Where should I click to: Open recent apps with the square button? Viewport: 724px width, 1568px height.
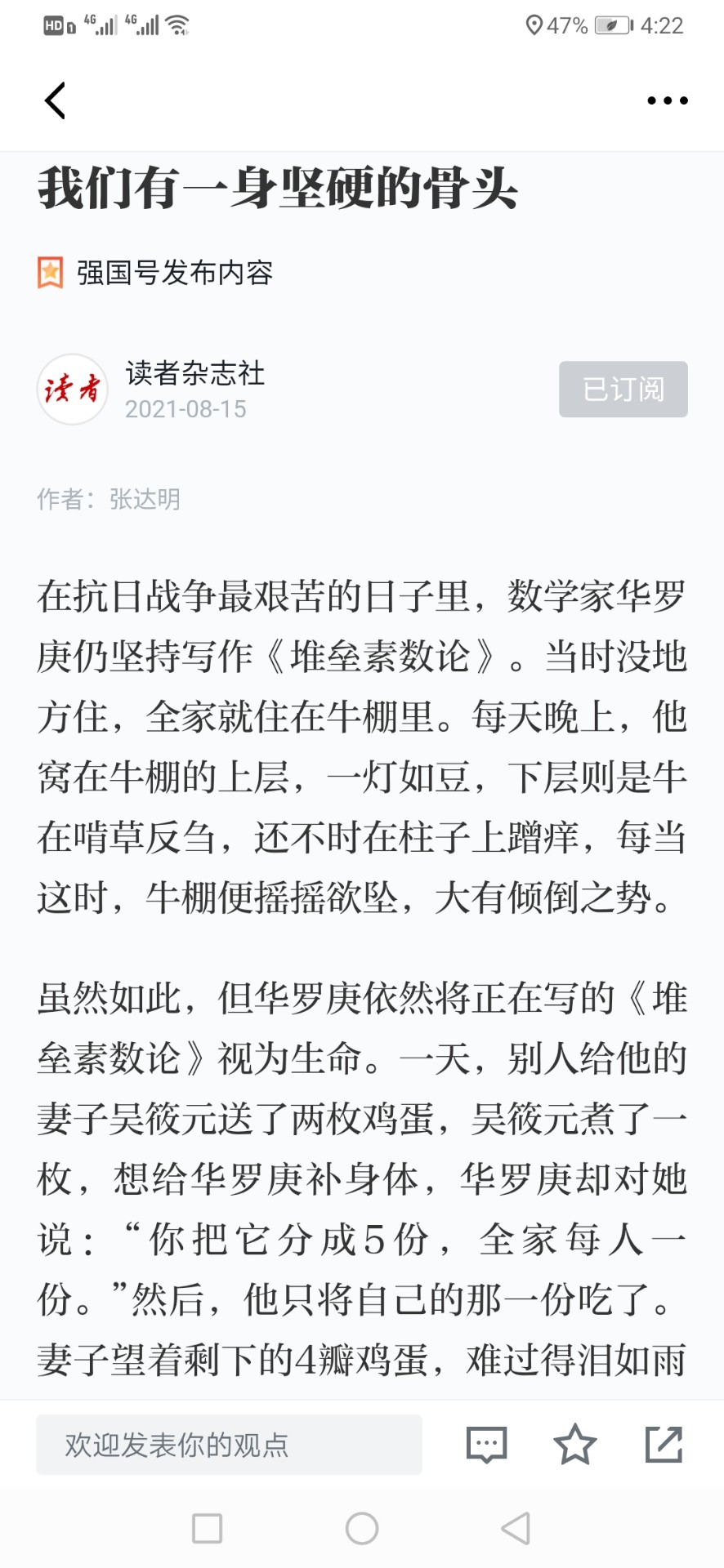207,1528
